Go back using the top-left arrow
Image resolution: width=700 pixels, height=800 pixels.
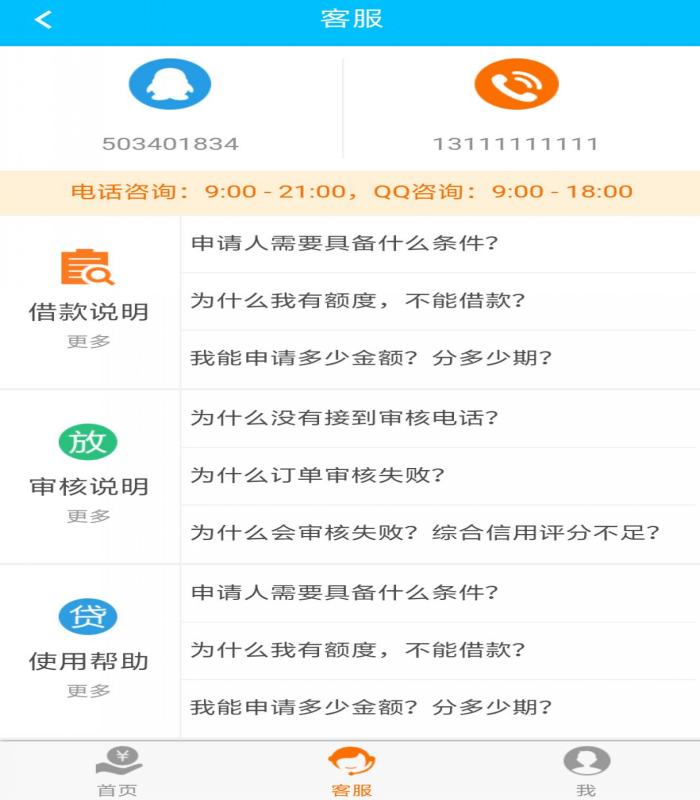tap(43, 20)
